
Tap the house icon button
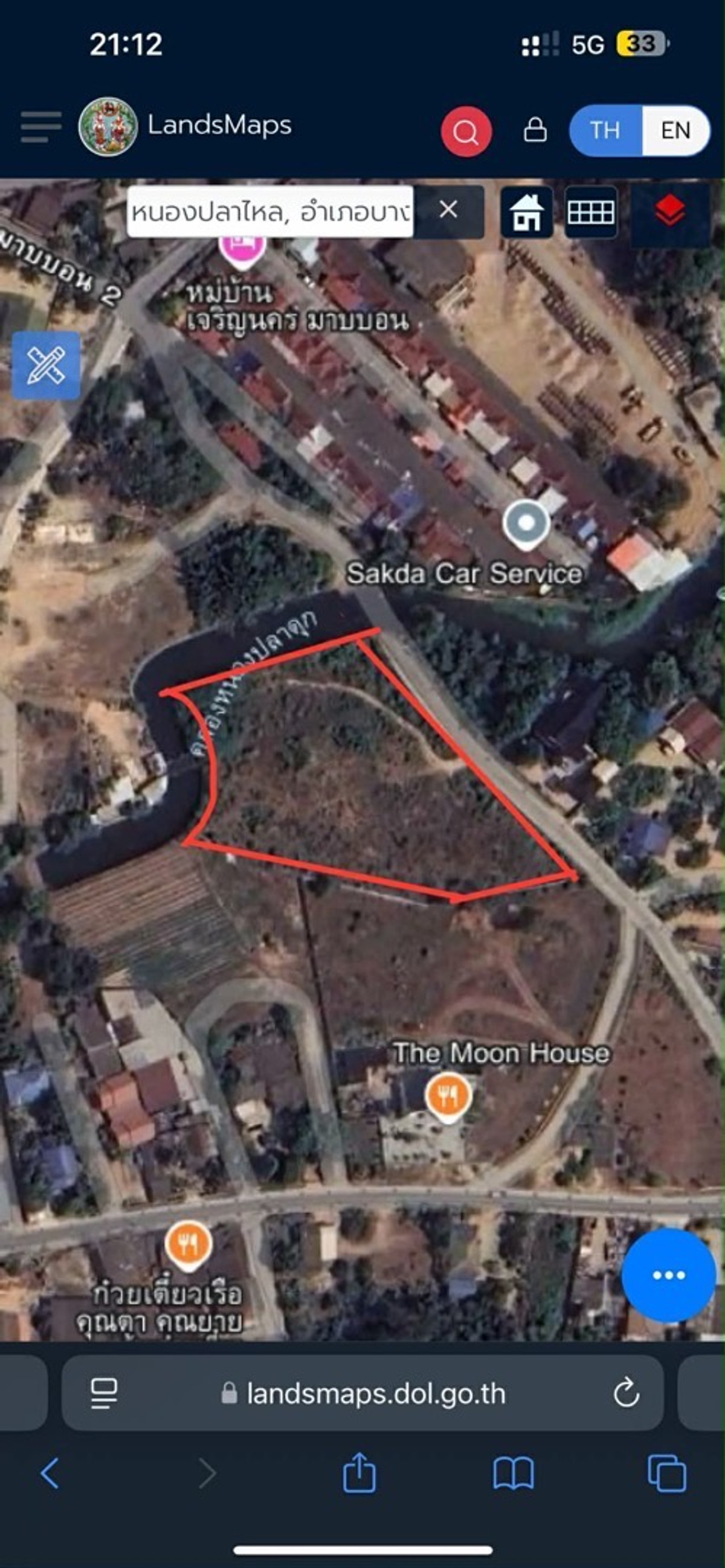(x=527, y=213)
